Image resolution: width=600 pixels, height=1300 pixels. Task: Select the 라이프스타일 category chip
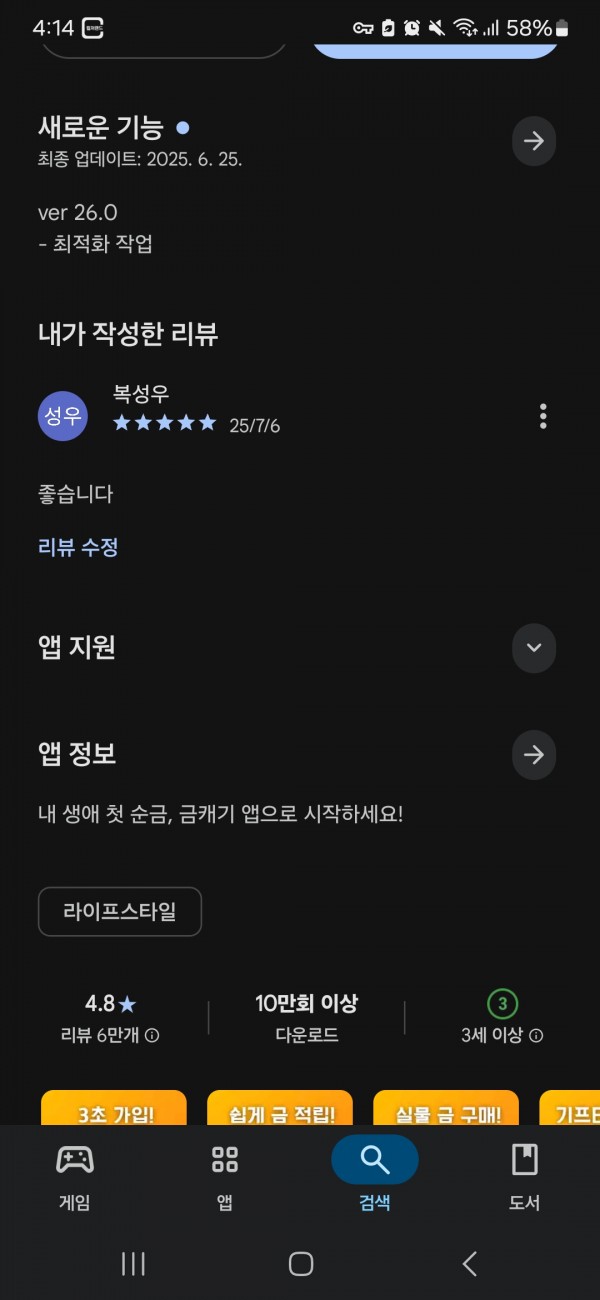click(120, 912)
